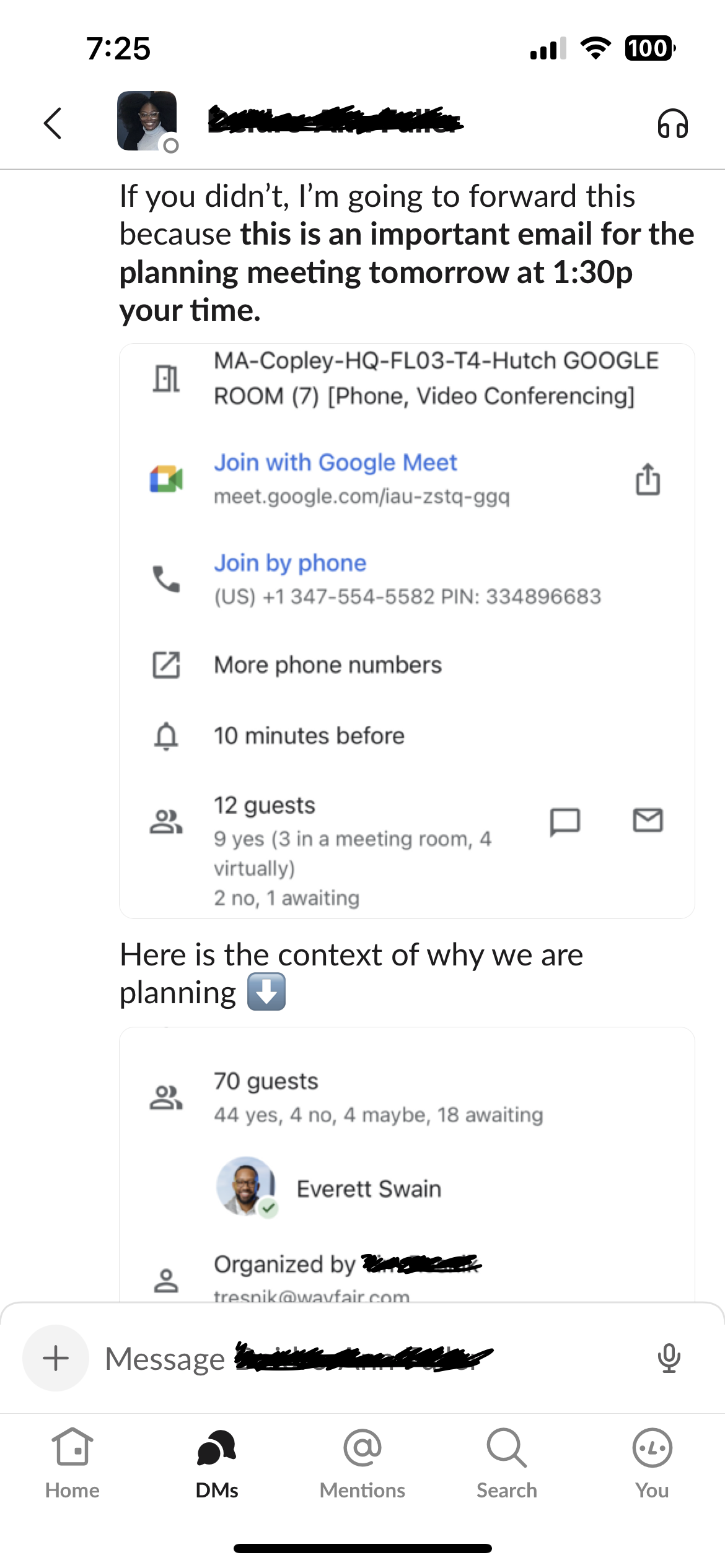The height and width of the screenshot is (1568, 725).
Task: Open the attachment plus menu
Action: pos(56,1357)
